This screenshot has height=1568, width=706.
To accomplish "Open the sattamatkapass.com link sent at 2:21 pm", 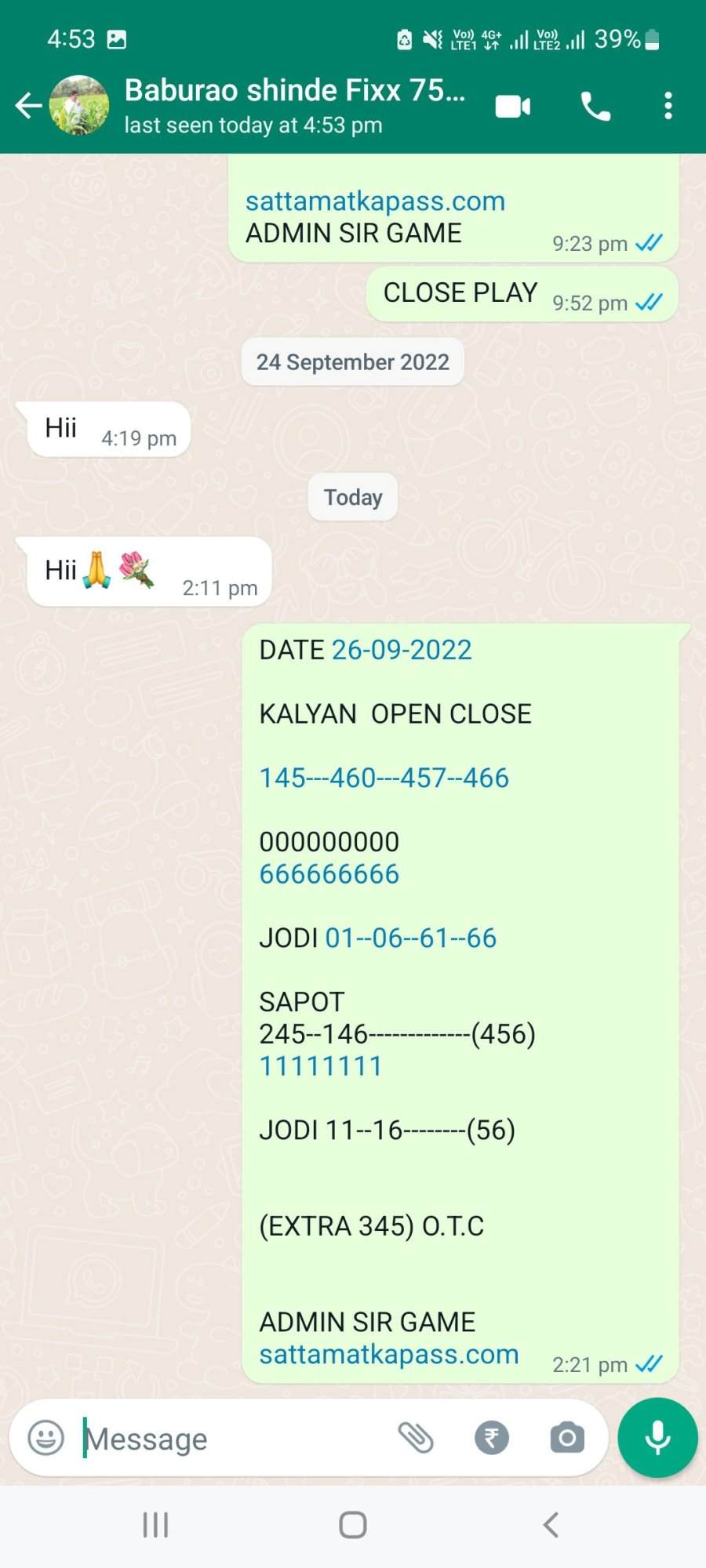I will tap(389, 1354).
